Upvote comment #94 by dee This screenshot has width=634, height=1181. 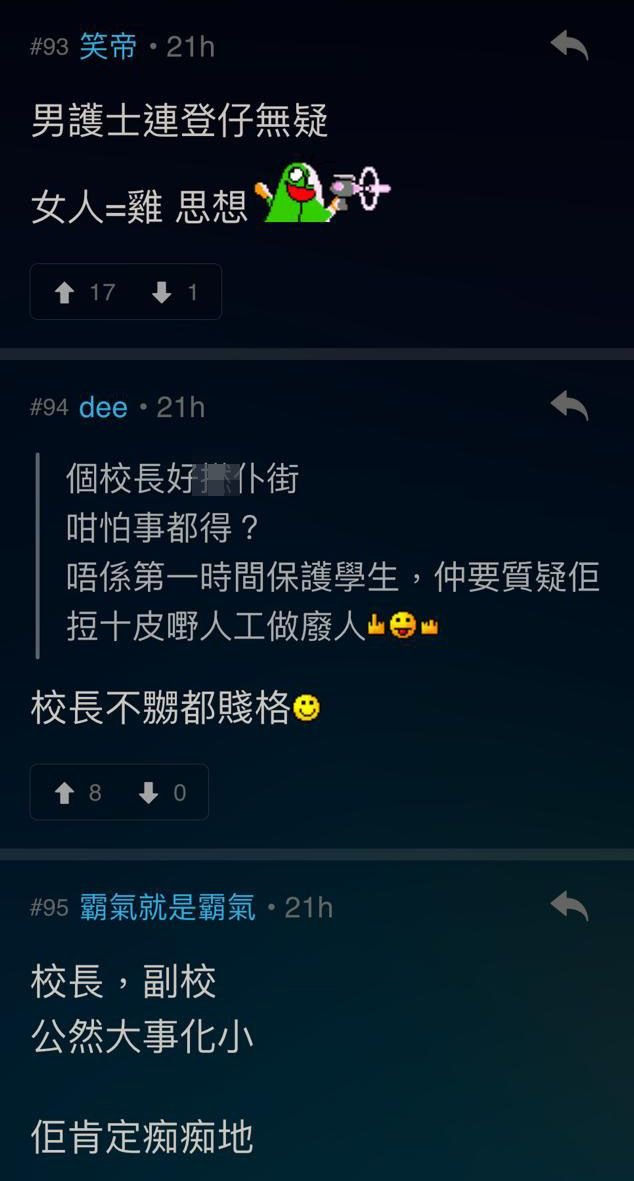click(x=66, y=793)
